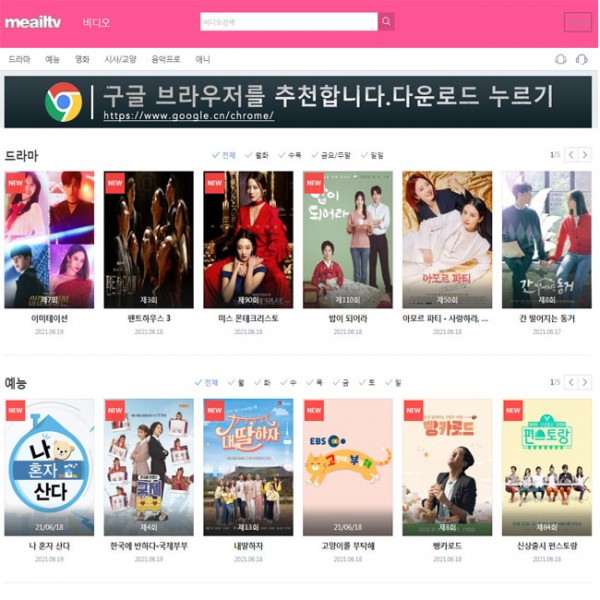The height and width of the screenshot is (600, 600).
Task: Open 미스 몬테크리스토 drama
Action: click(248, 239)
